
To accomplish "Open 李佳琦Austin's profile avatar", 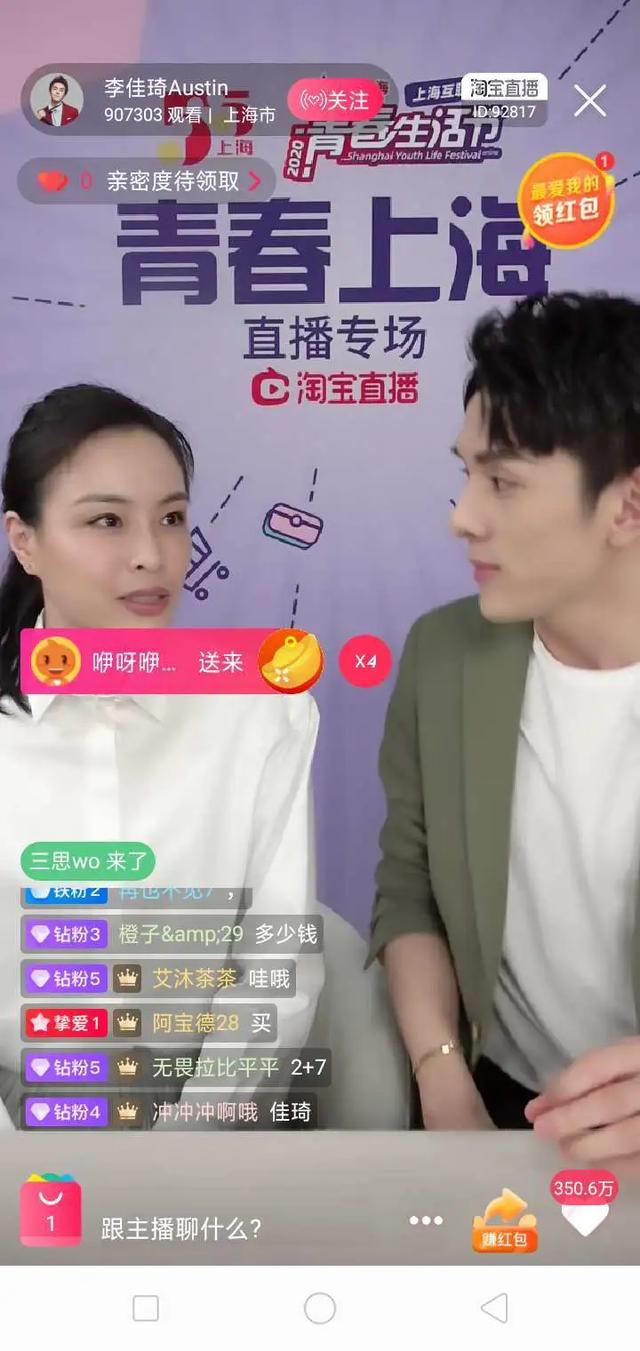I will 57,100.
